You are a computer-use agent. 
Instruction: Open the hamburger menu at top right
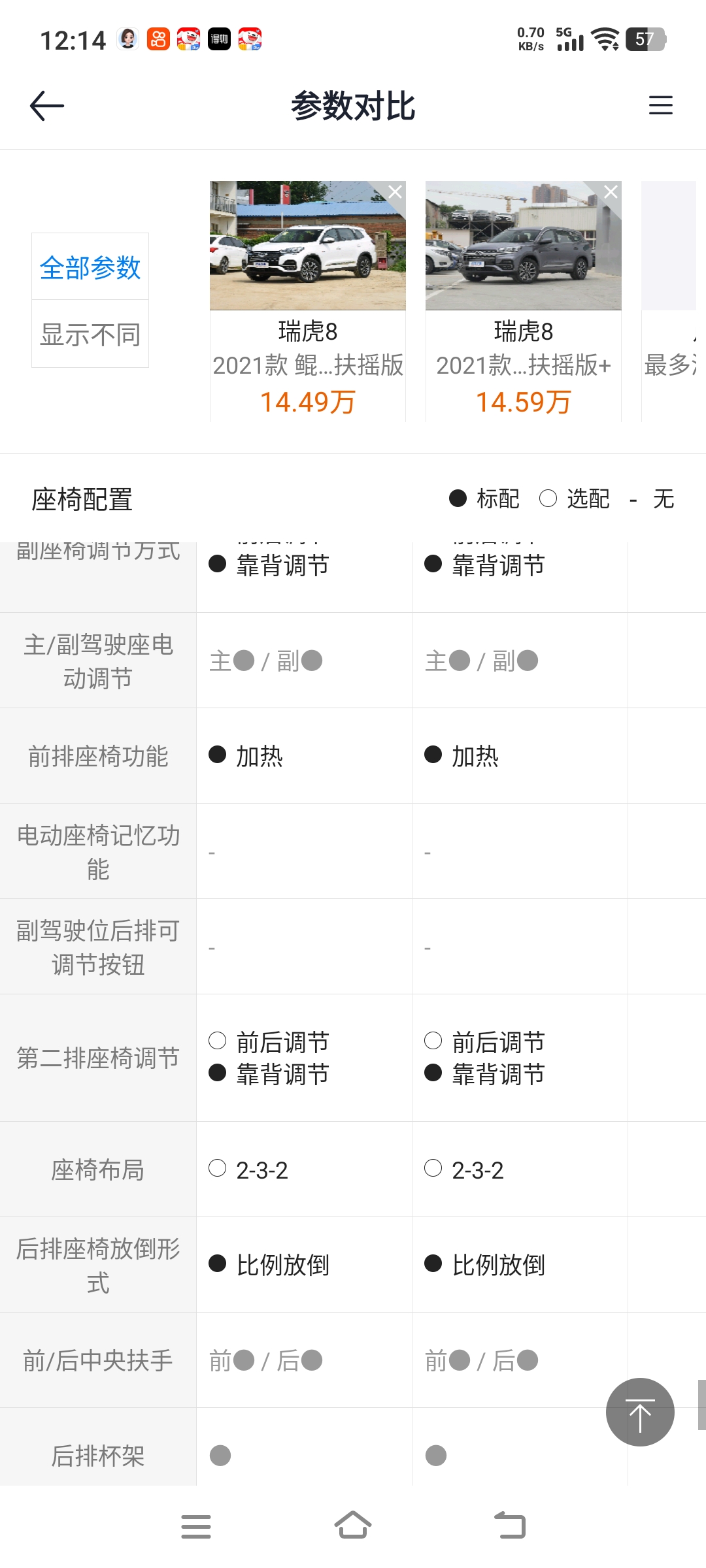pyautogui.click(x=660, y=105)
